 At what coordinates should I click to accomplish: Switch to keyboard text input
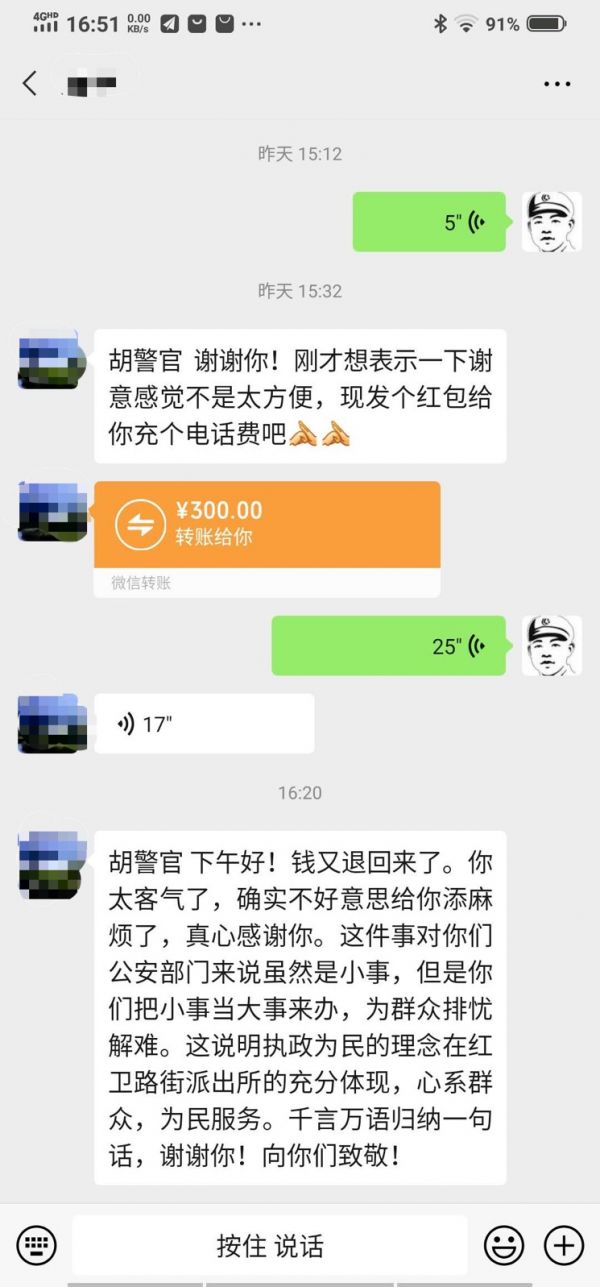point(37,1245)
